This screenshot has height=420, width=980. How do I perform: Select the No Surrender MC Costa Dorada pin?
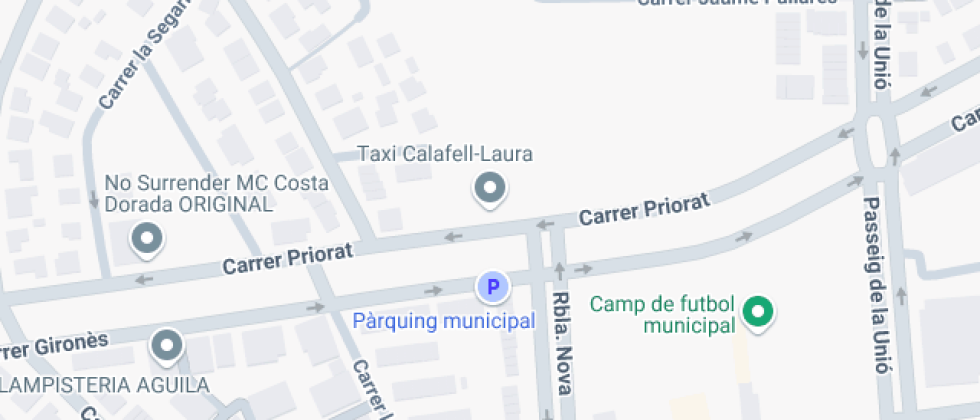pyautogui.click(x=148, y=238)
